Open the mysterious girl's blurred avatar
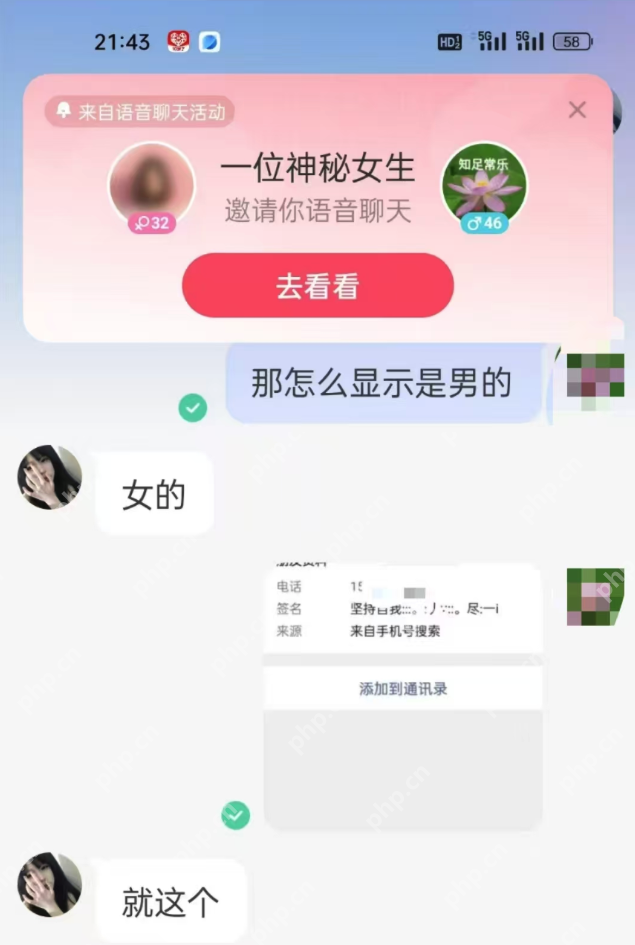 (x=150, y=182)
